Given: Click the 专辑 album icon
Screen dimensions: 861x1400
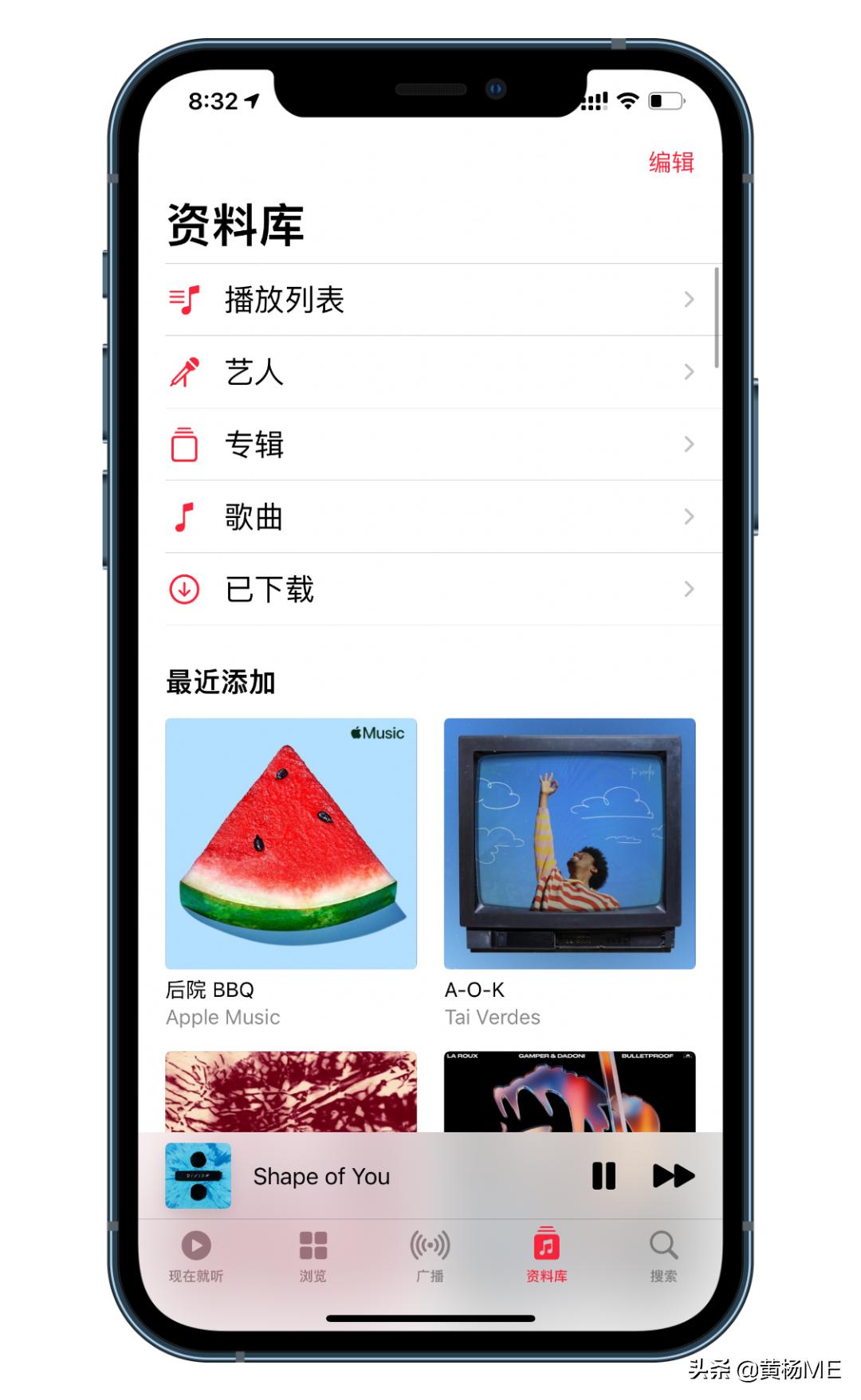Looking at the screenshot, I should [x=185, y=445].
